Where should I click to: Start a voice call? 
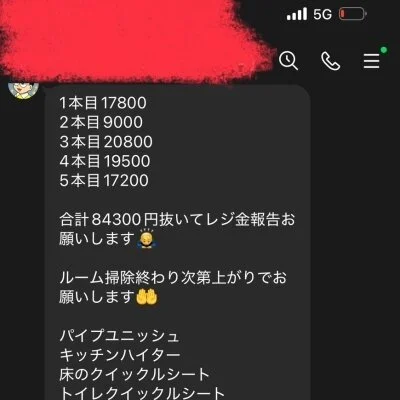330,61
